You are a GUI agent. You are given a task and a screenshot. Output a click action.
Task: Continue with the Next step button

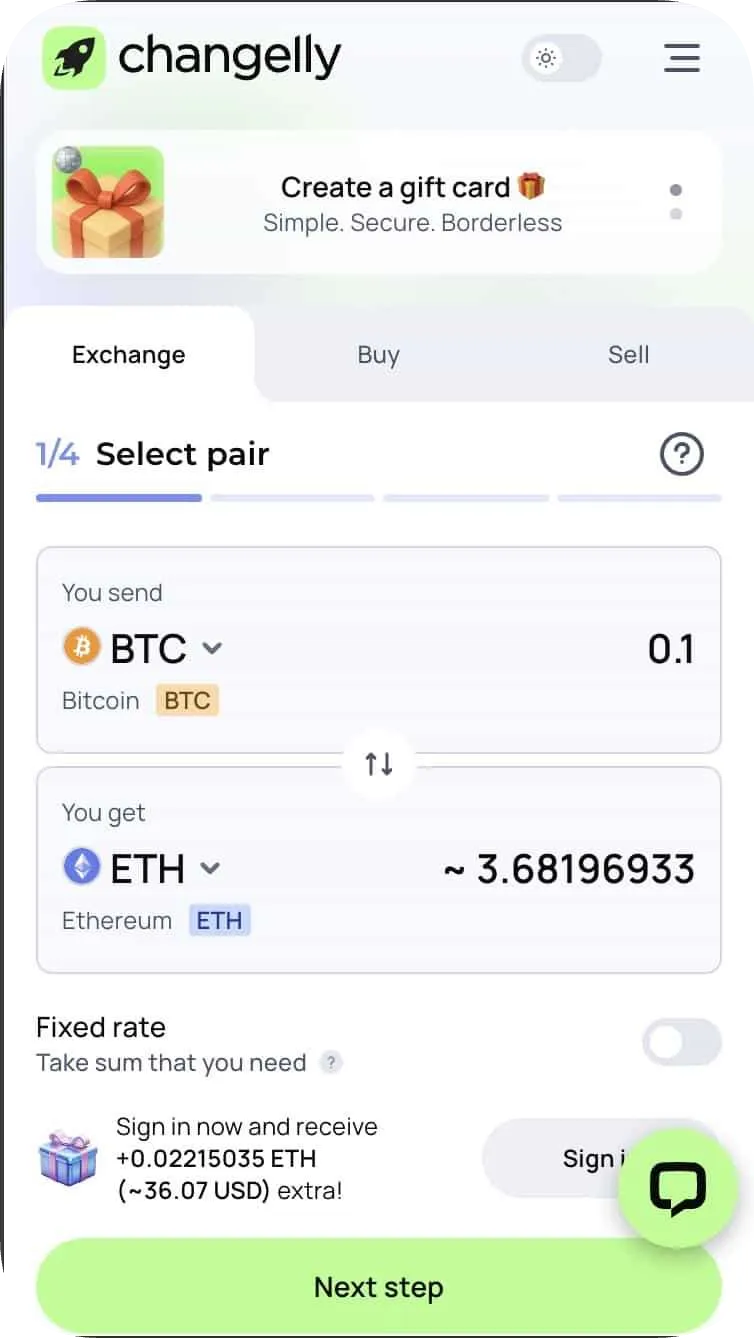(378, 1287)
